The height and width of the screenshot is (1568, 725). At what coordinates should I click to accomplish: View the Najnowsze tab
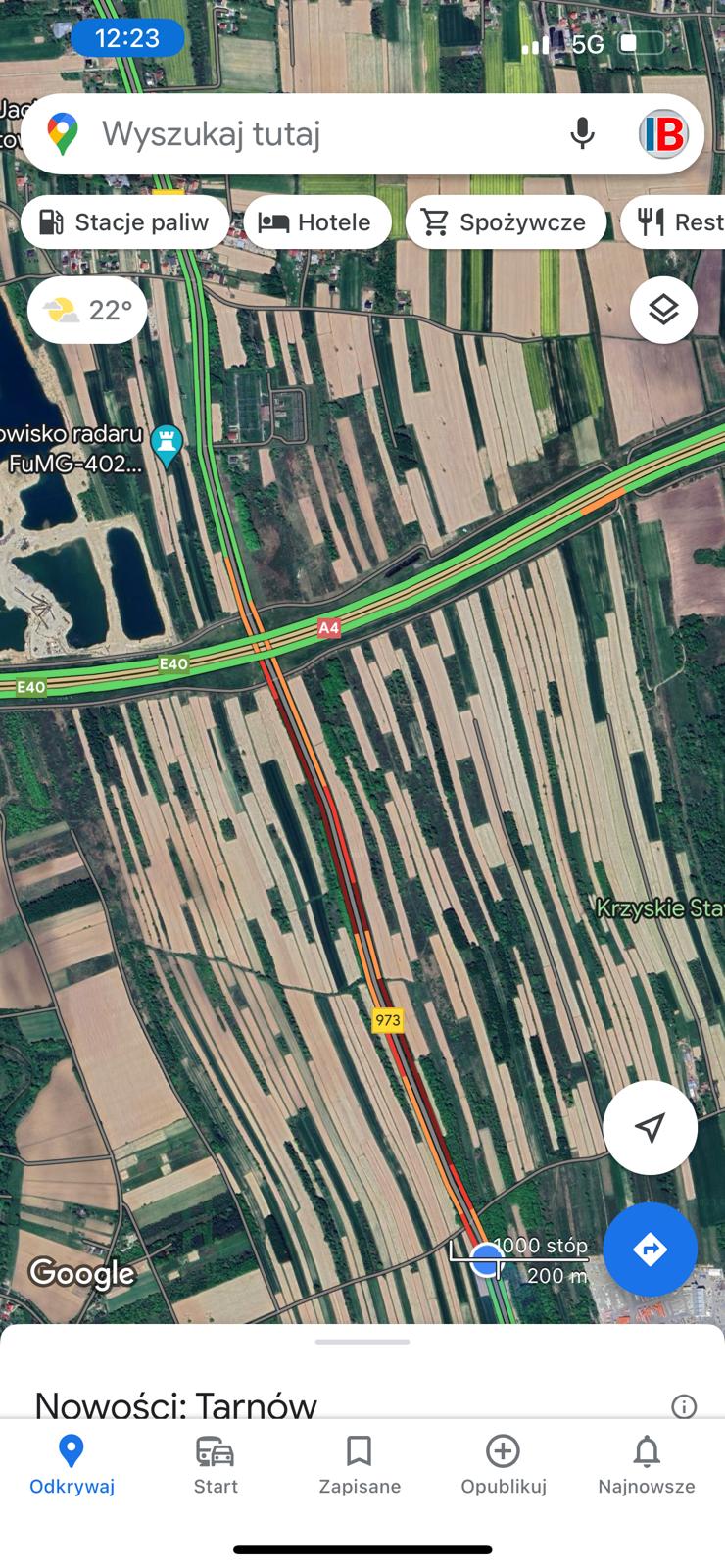point(647,1465)
